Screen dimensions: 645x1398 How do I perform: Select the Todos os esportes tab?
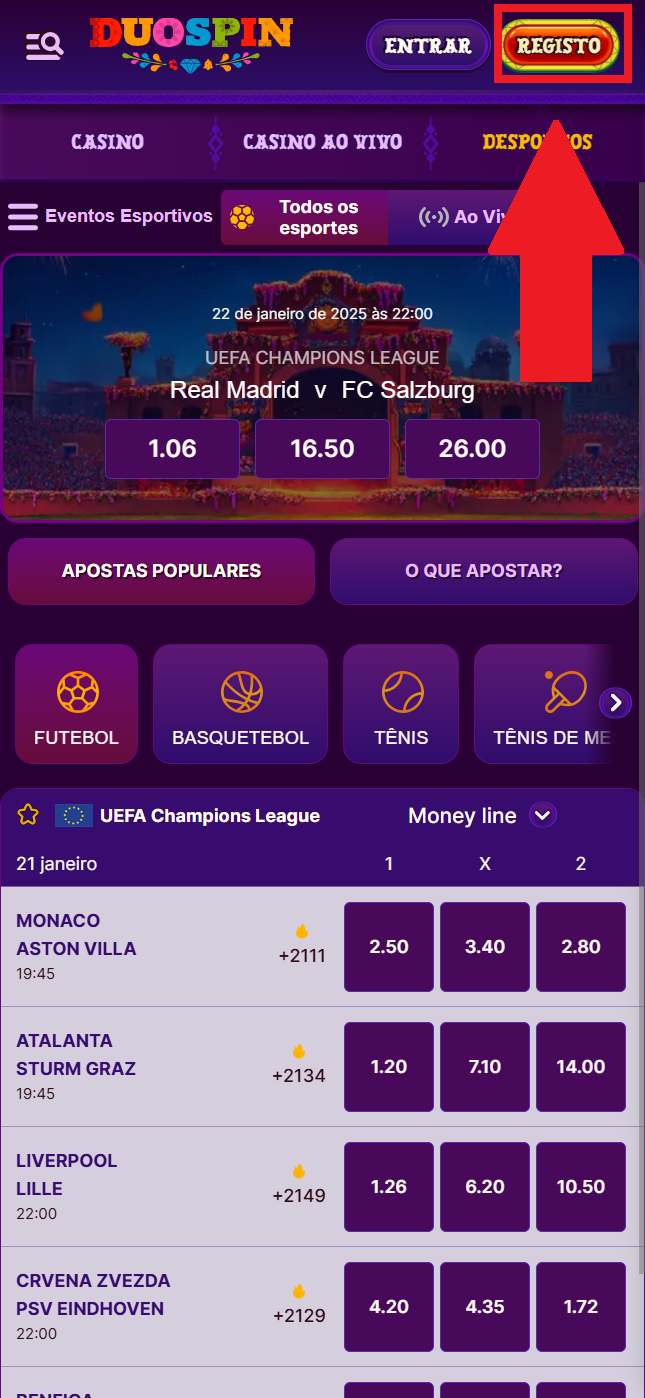tap(303, 218)
